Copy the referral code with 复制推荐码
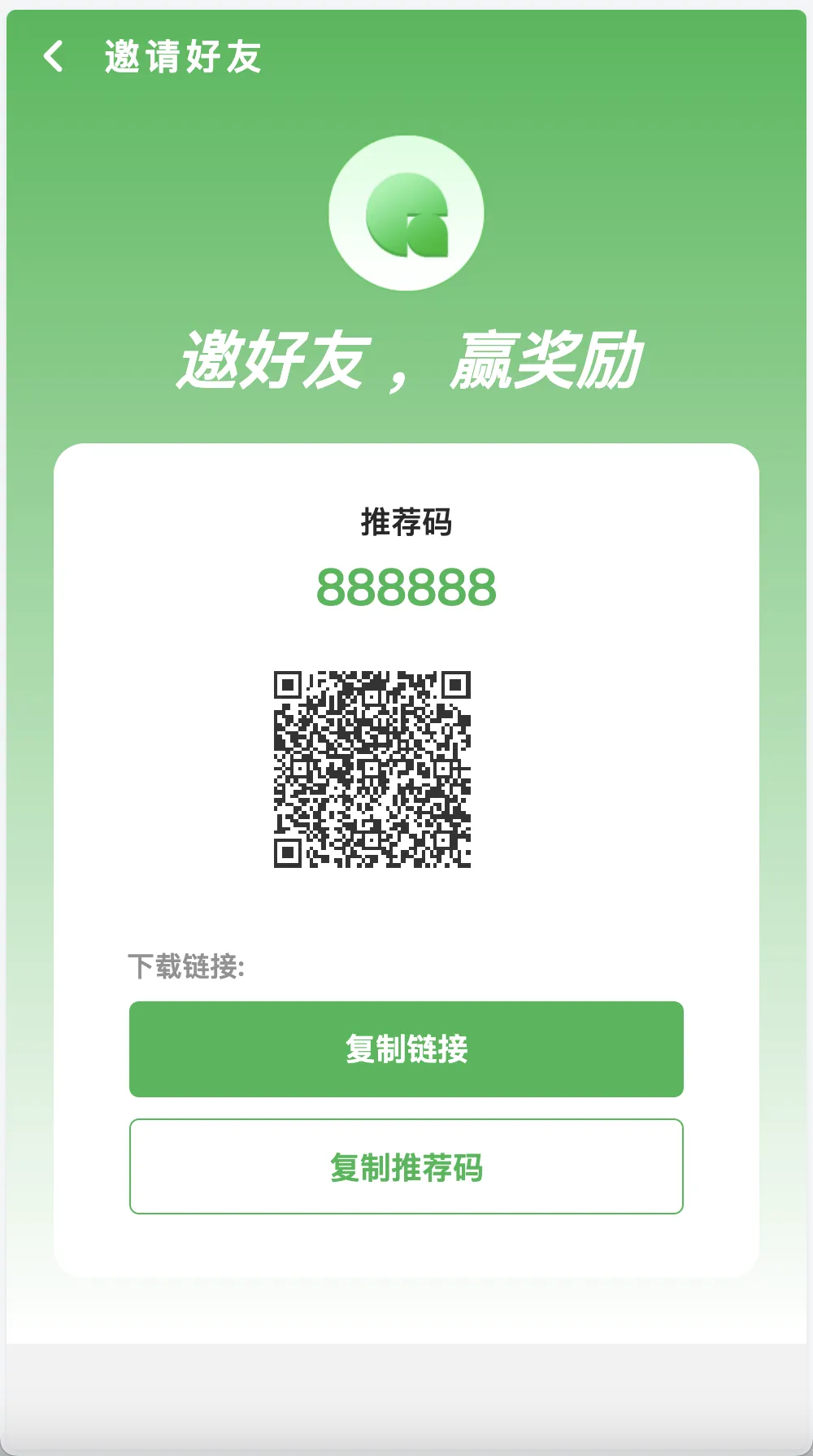The height and width of the screenshot is (1456, 813). coord(406,1166)
